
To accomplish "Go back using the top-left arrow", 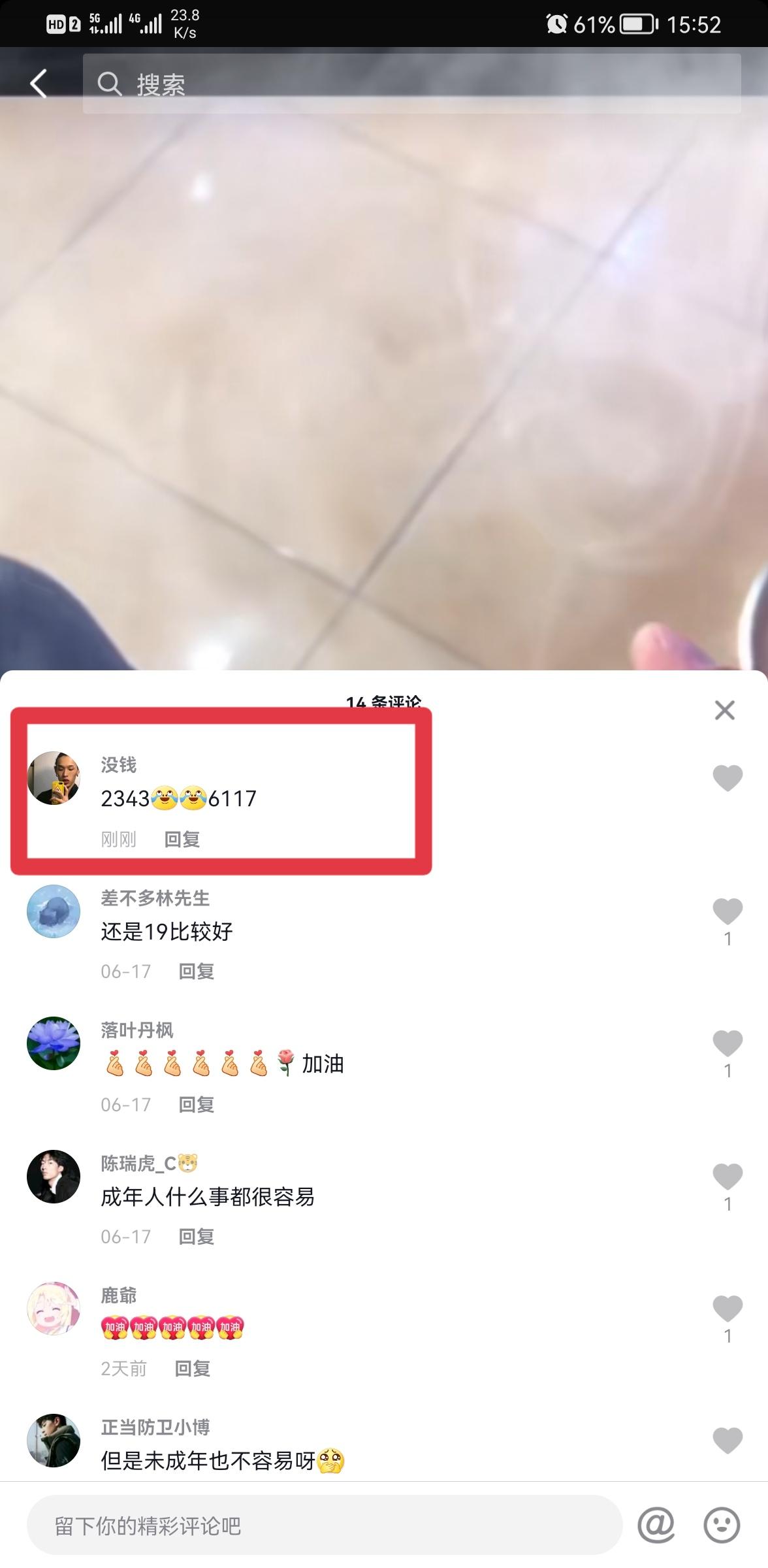I will tap(39, 84).
